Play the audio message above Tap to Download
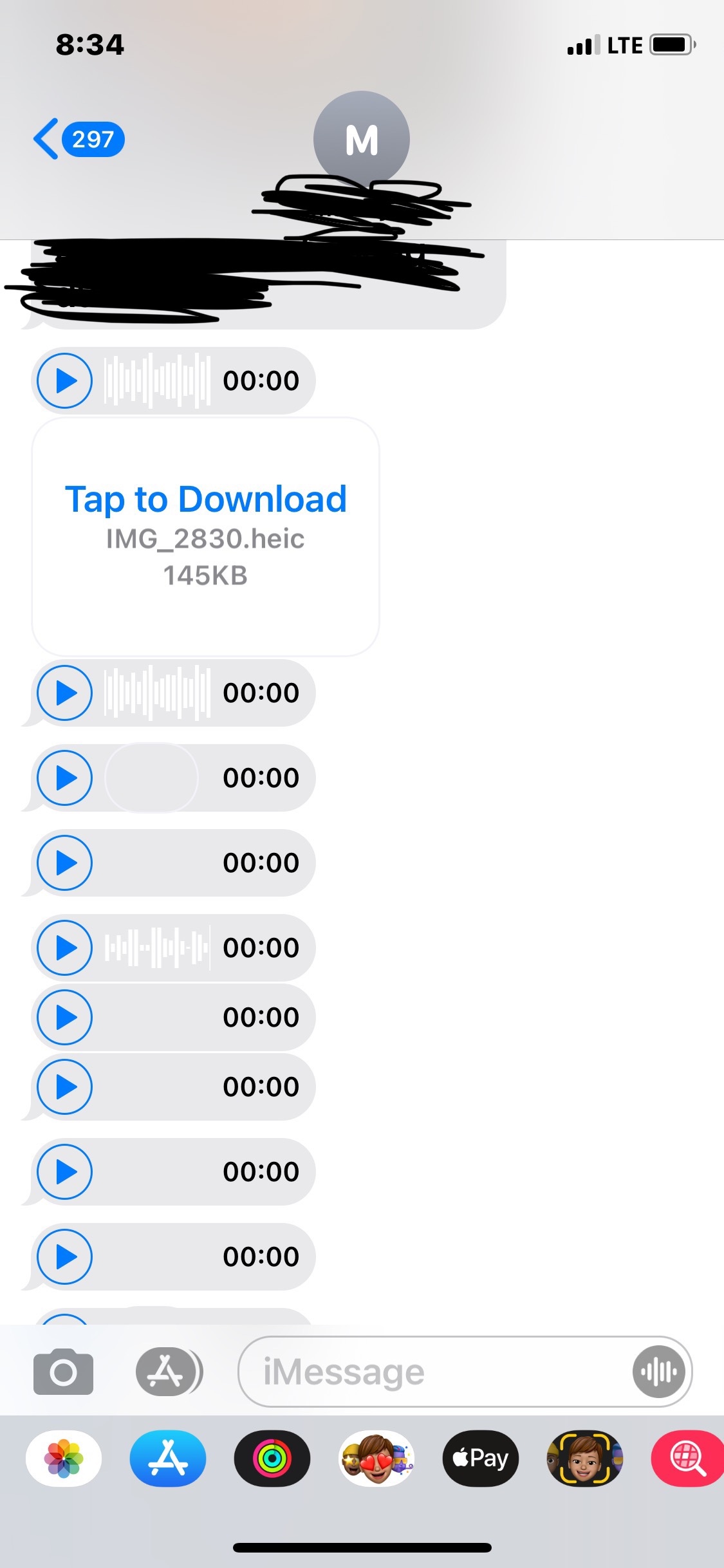Screen dimensions: 724x1568 coord(64,381)
